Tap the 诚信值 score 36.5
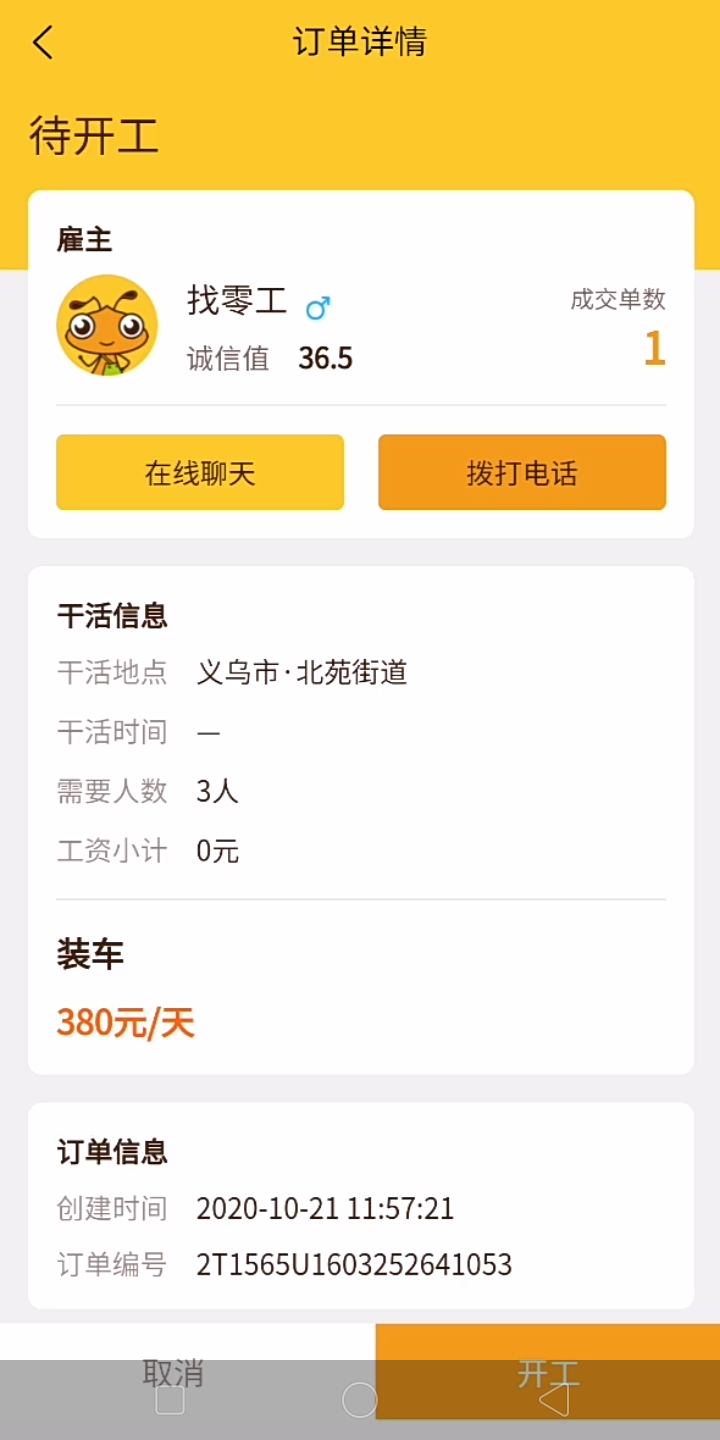Viewport: 720px width, 1440px height. (325, 359)
